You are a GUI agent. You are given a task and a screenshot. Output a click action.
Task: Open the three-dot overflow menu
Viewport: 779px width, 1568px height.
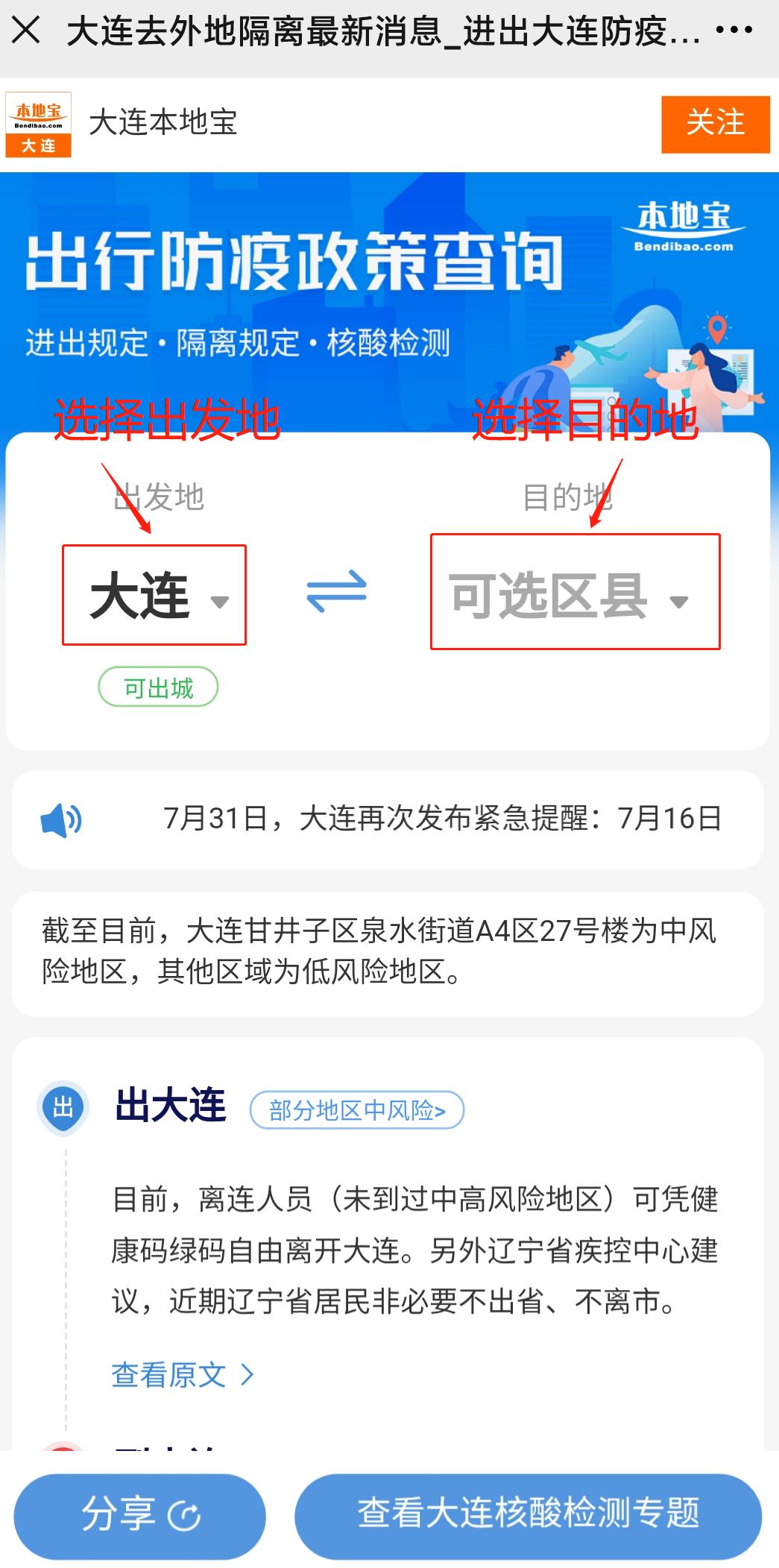[734, 31]
